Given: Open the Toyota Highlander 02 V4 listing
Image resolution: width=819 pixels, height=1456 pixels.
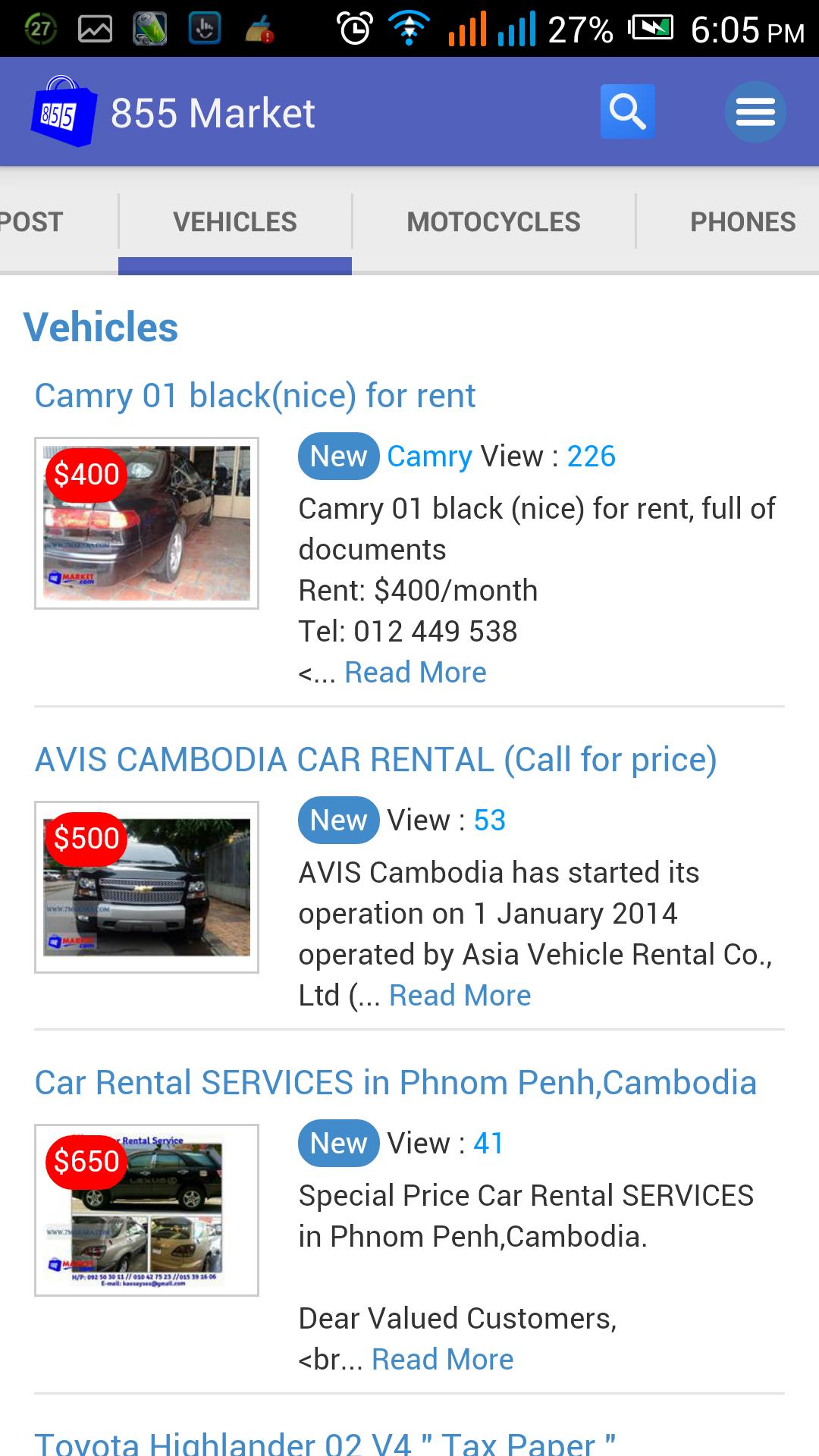Looking at the screenshot, I should (x=325, y=1442).
